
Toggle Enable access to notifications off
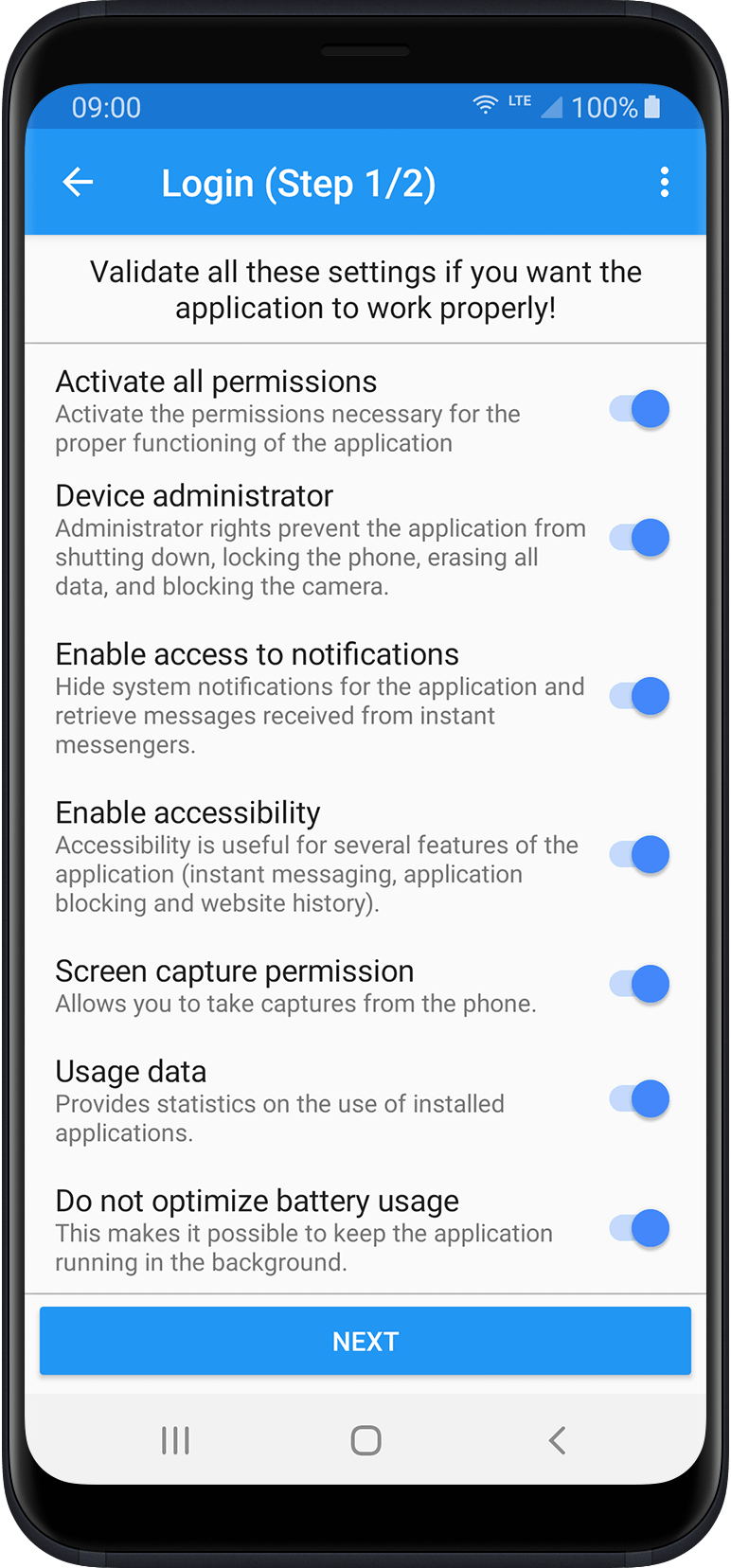coord(638,696)
